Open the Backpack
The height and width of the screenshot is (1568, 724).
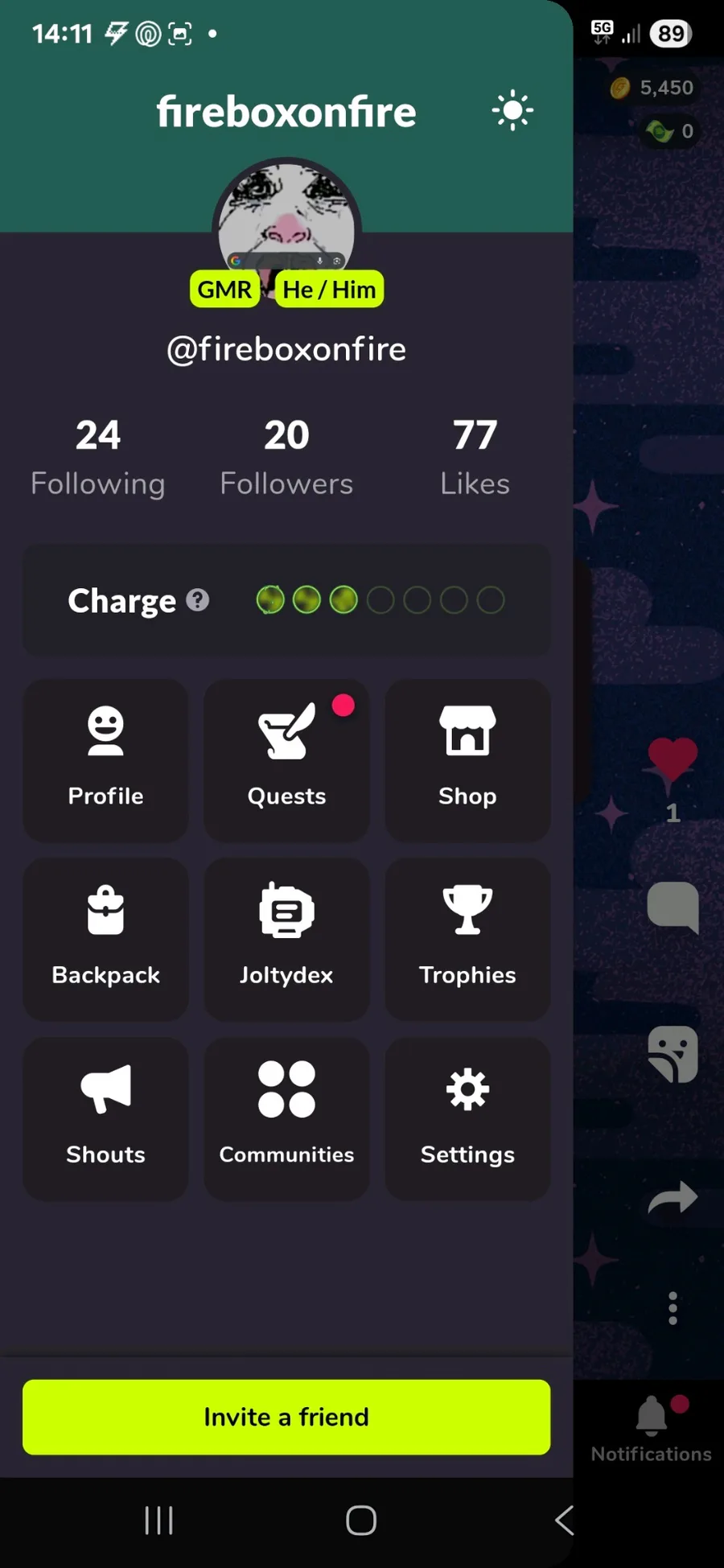tap(105, 939)
